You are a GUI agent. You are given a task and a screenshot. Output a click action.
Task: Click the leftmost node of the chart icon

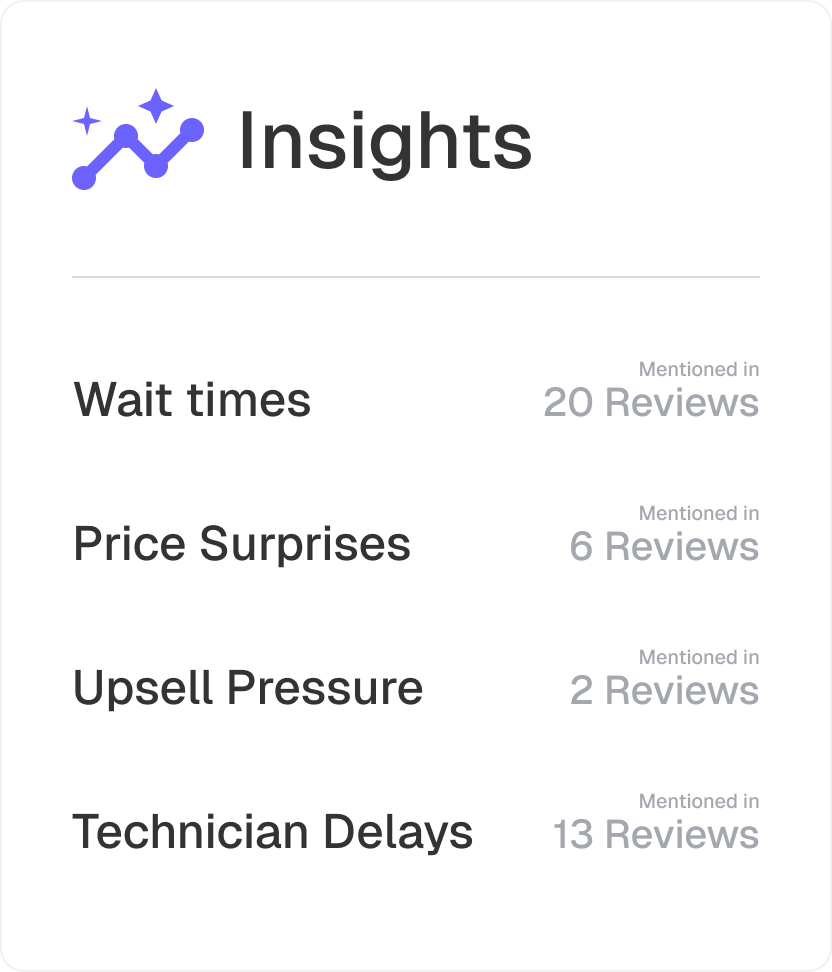(x=84, y=178)
